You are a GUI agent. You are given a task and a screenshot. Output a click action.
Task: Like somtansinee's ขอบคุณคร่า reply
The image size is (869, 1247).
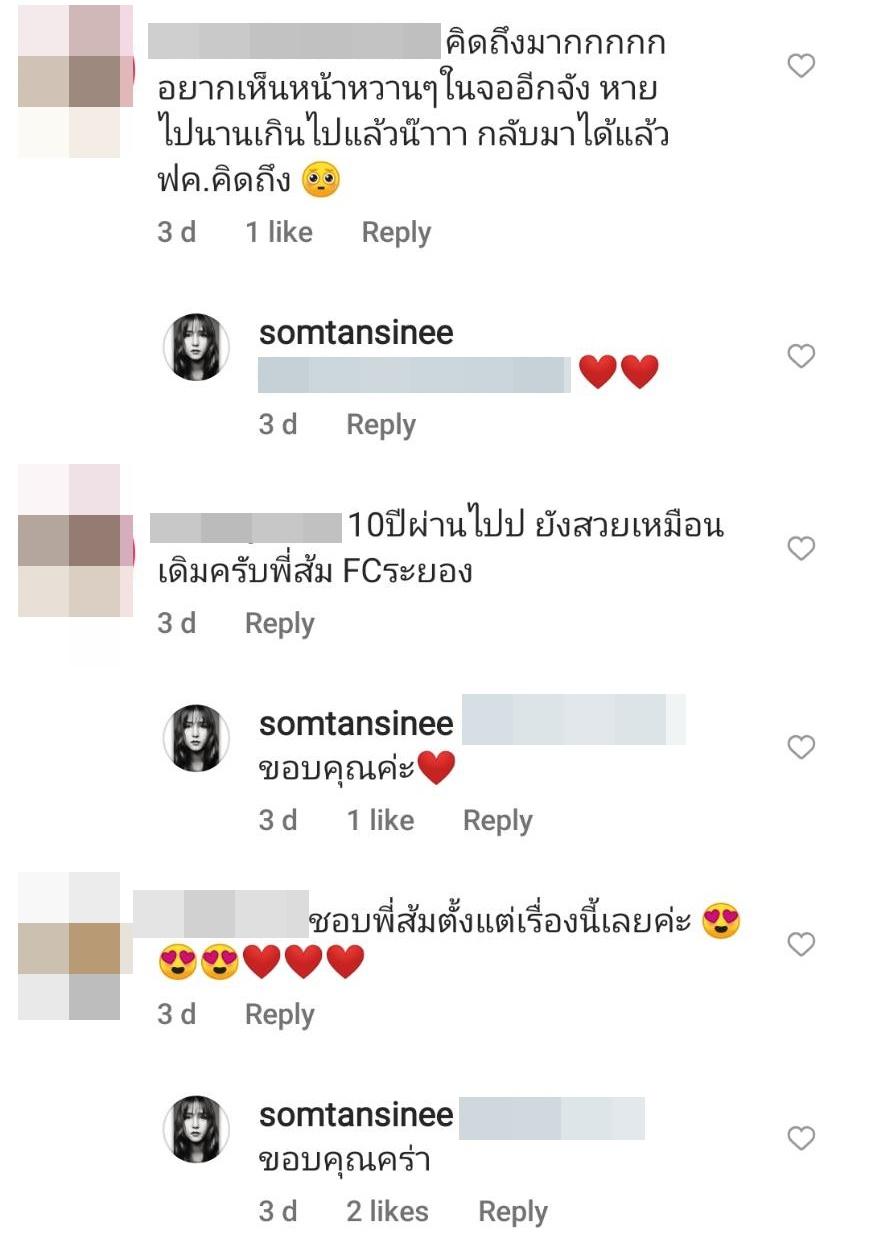[x=801, y=1138]
